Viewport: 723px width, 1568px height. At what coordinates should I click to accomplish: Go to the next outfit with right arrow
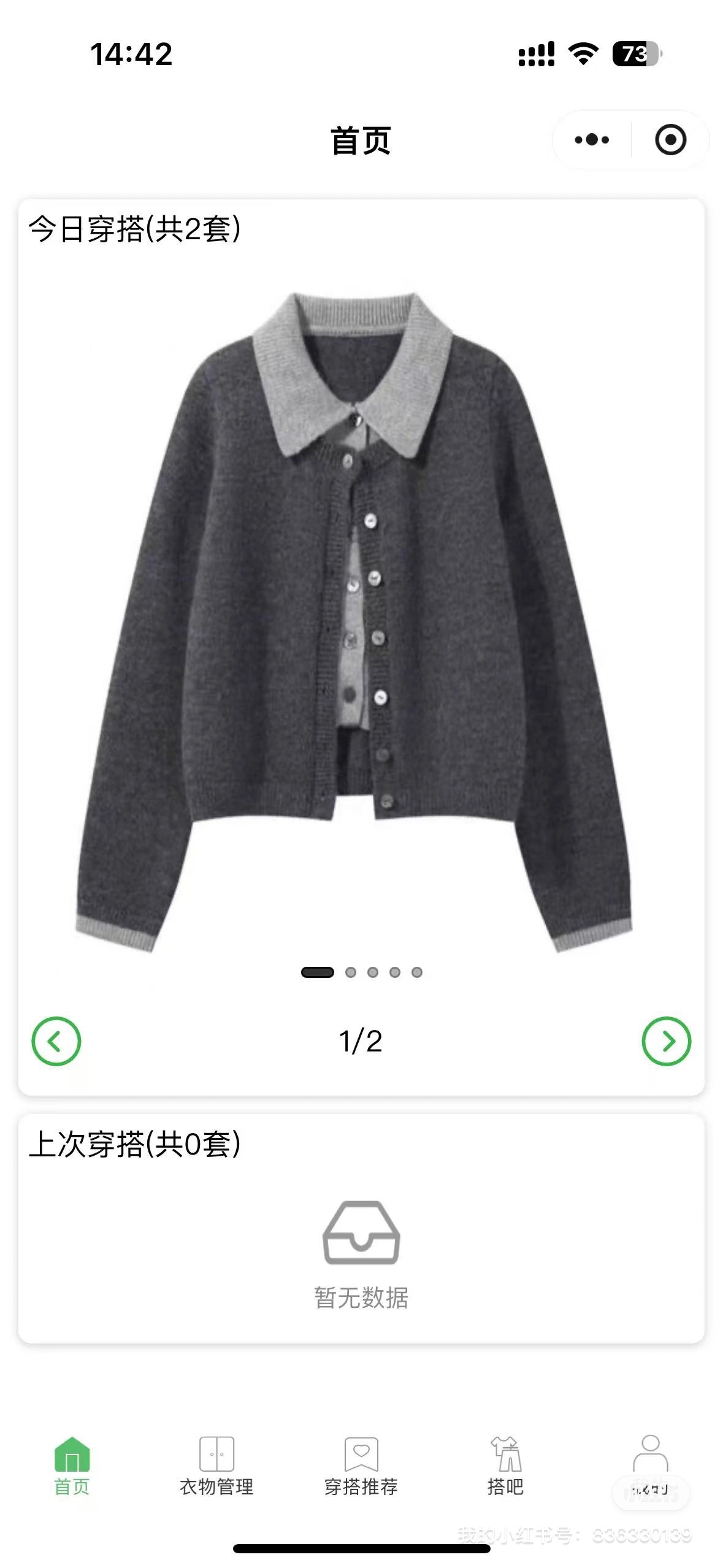tap(666, 1041)
